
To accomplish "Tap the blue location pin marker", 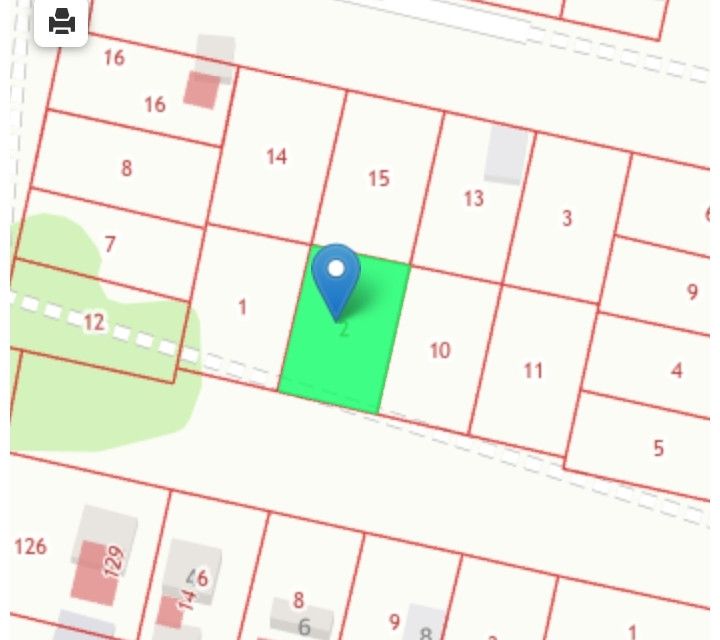I will click(336, 275).
